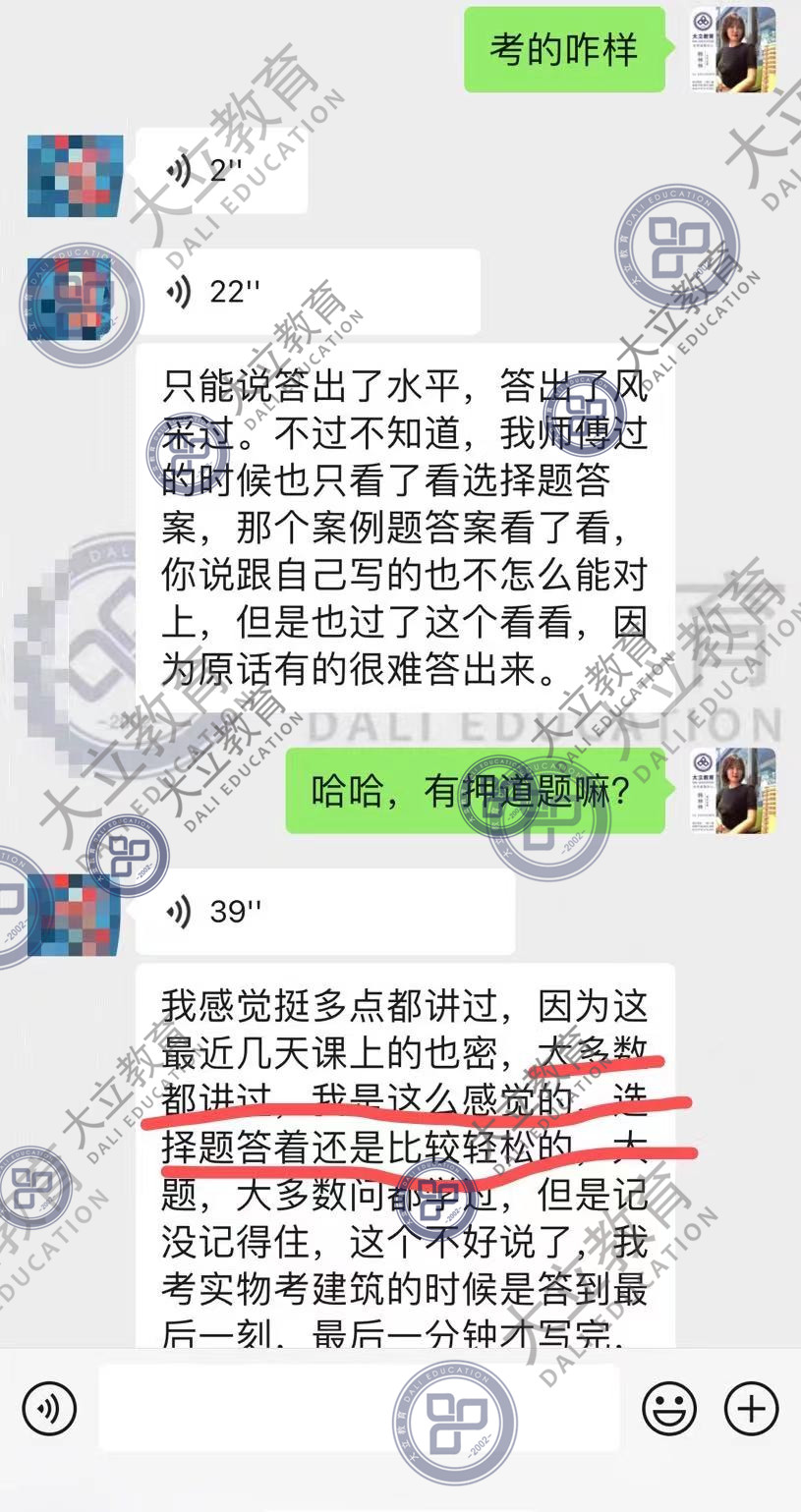This screenshot has width=801, height=1512.
Task: Play the 22-second voice message
Action: [x=307, y=292]
